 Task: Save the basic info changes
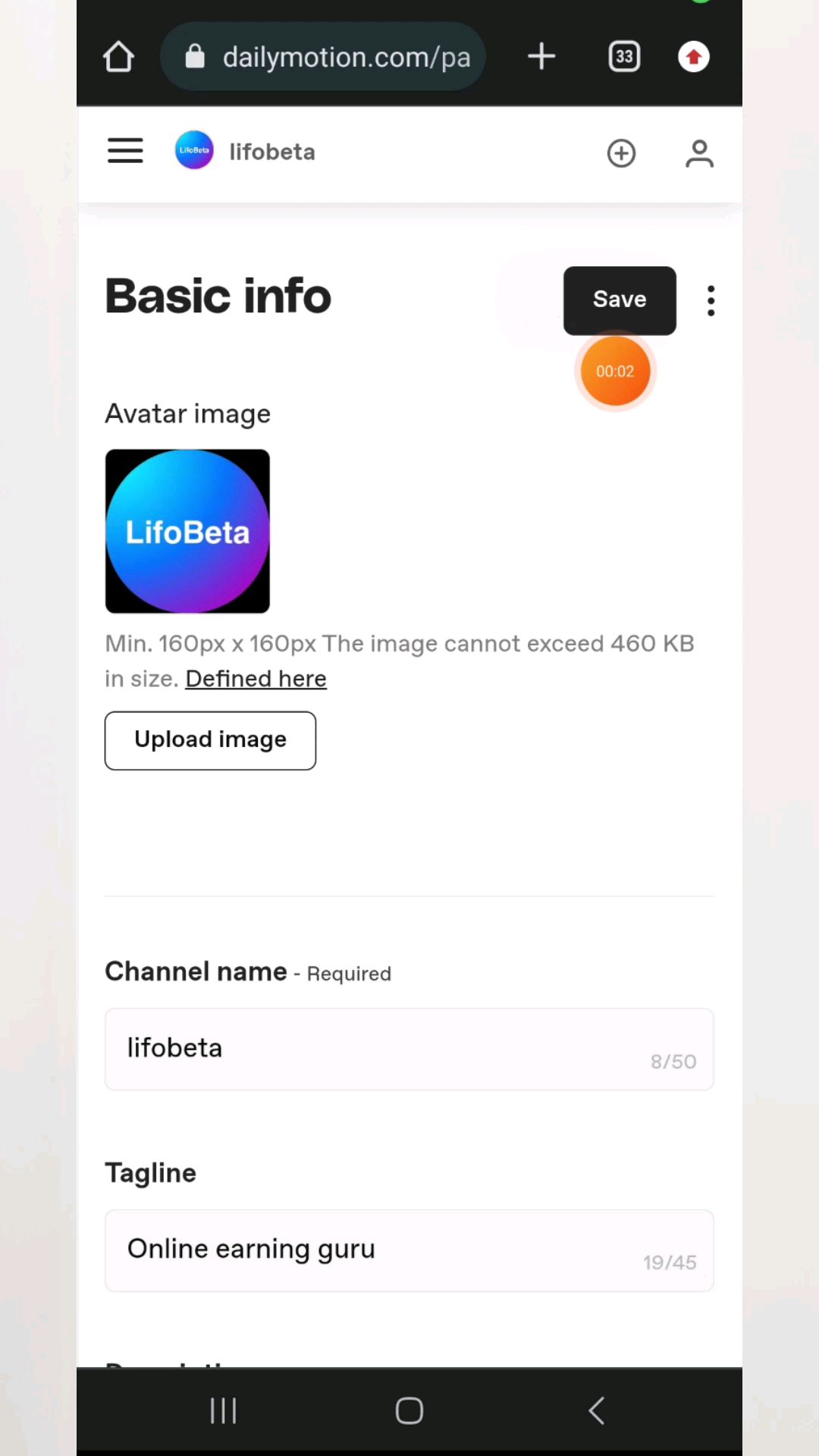pos(620,300)
